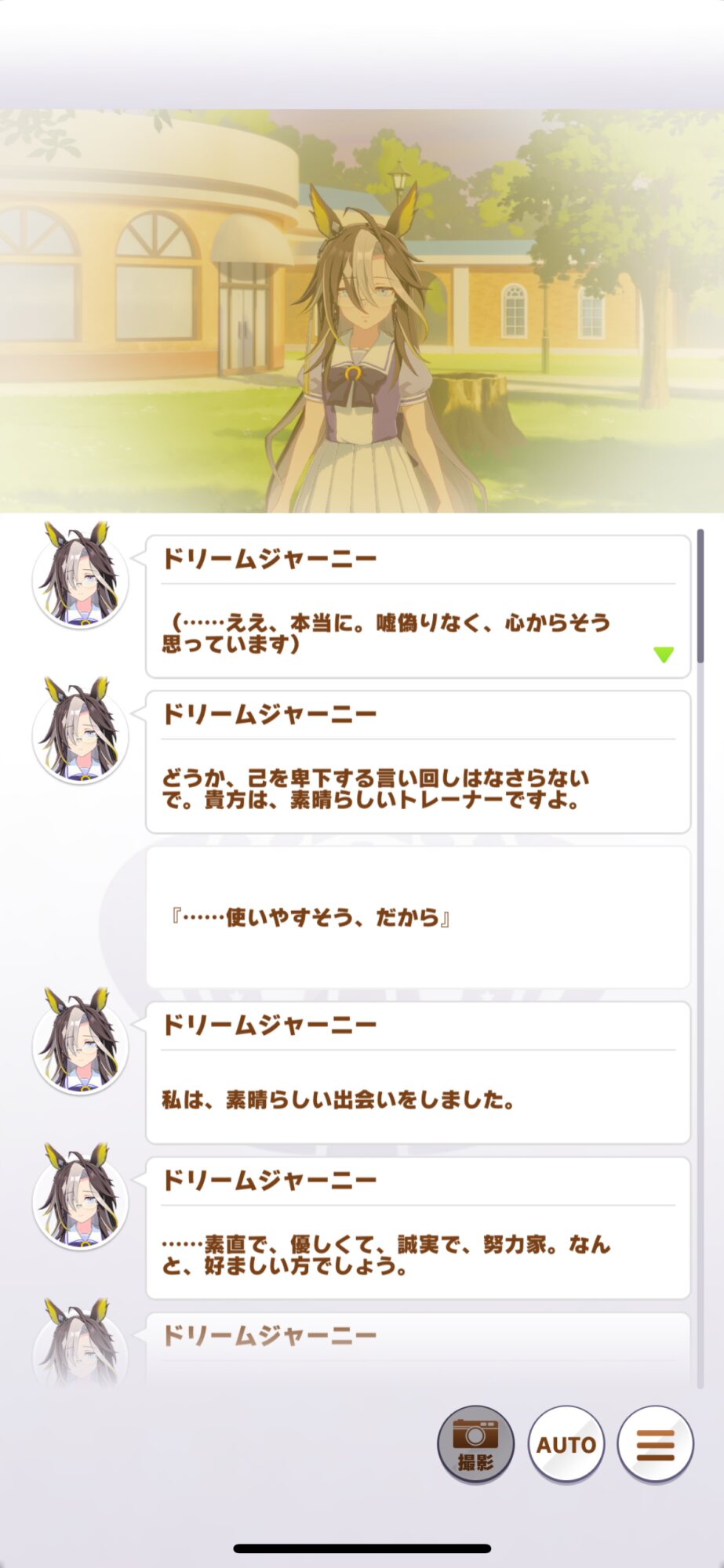Enable AUTO dialogue playback
Screen dimensions: 724x1568
(566, 1443)
